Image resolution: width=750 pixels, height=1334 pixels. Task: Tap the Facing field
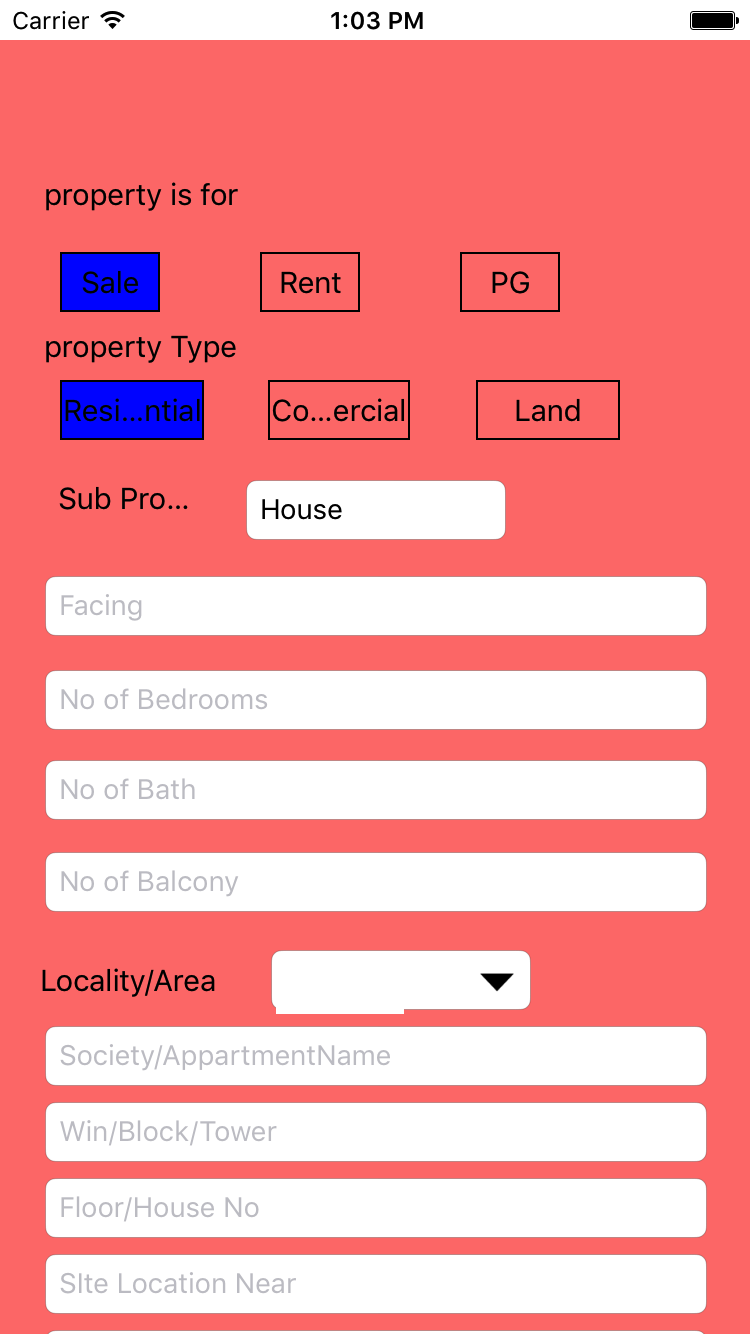tap(376, 606)
